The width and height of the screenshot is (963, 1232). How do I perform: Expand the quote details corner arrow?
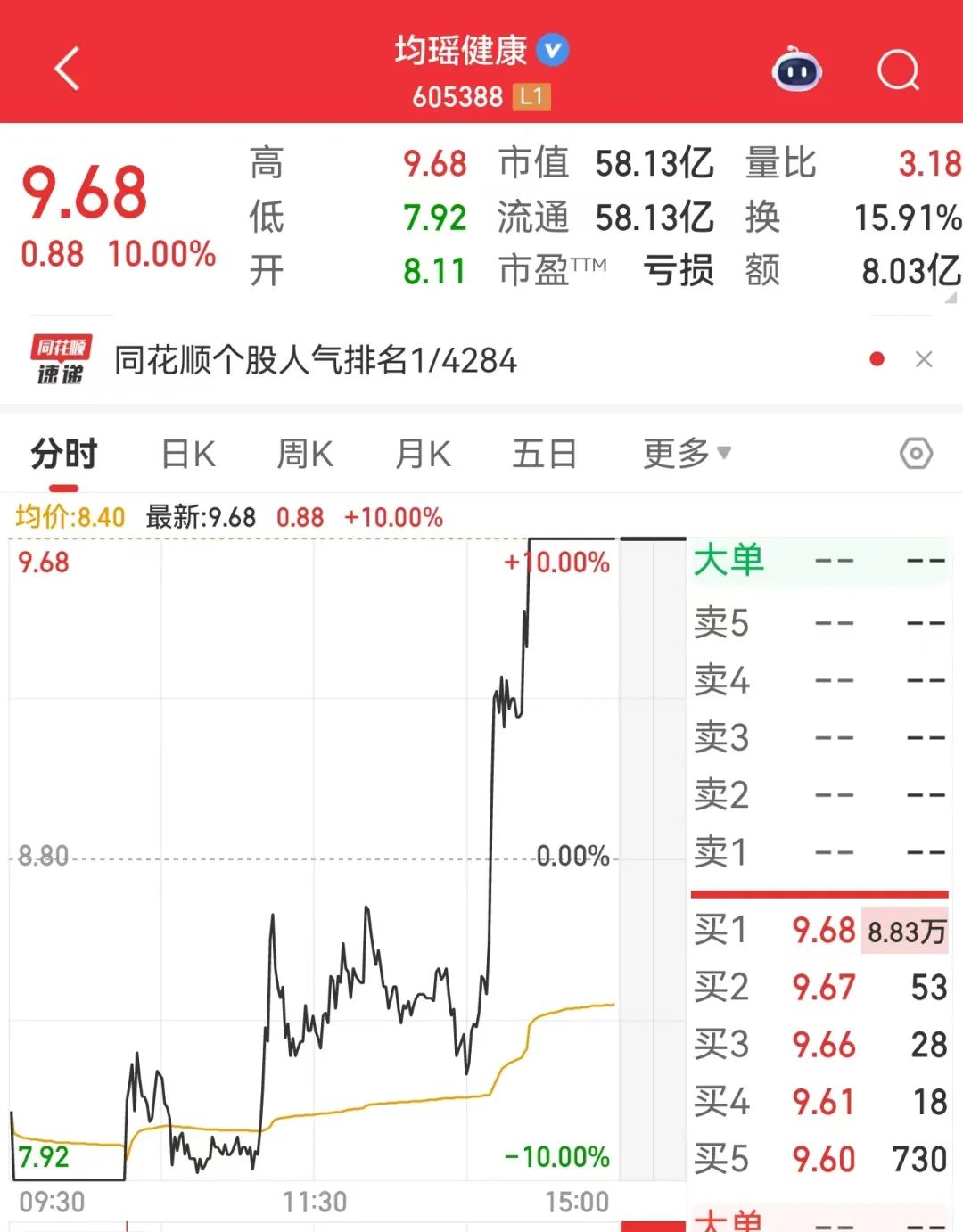tap(951, 298)
